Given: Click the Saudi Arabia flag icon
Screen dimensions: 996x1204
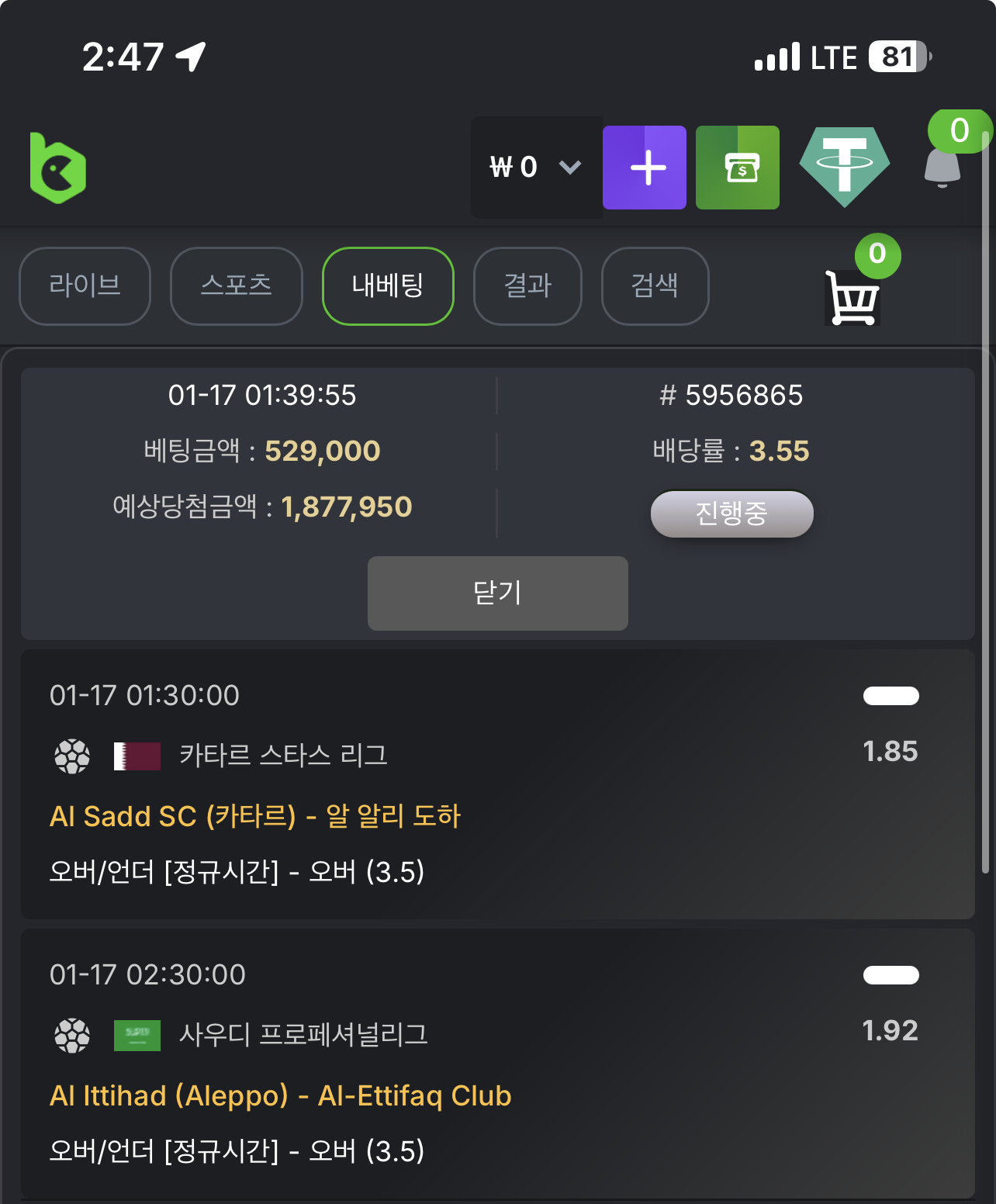Looking at the screenshot, I should (138, 1033).
